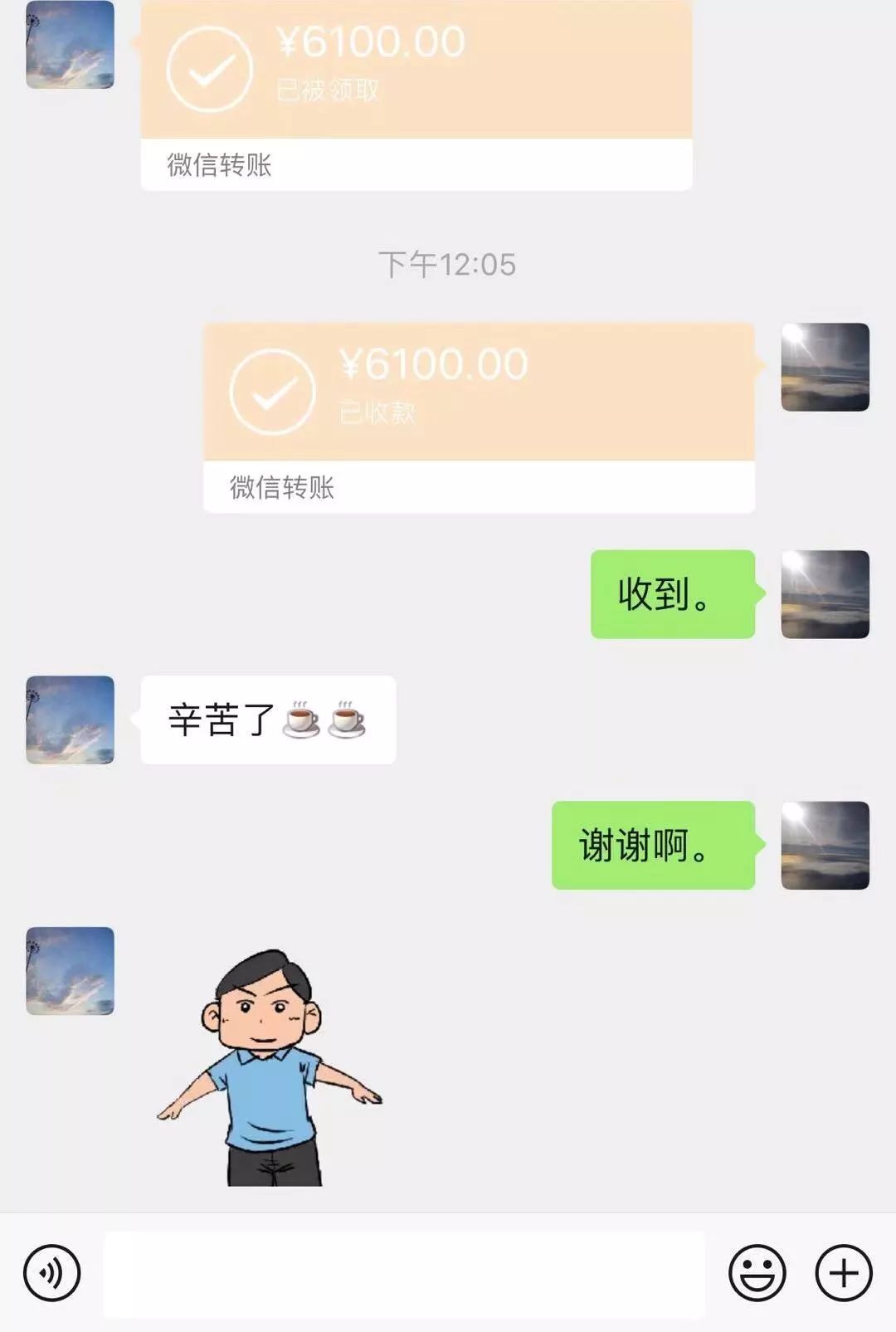Open contact avatar beside 辛苦了 message
The image size is (896, 1332).
point(70,720)
